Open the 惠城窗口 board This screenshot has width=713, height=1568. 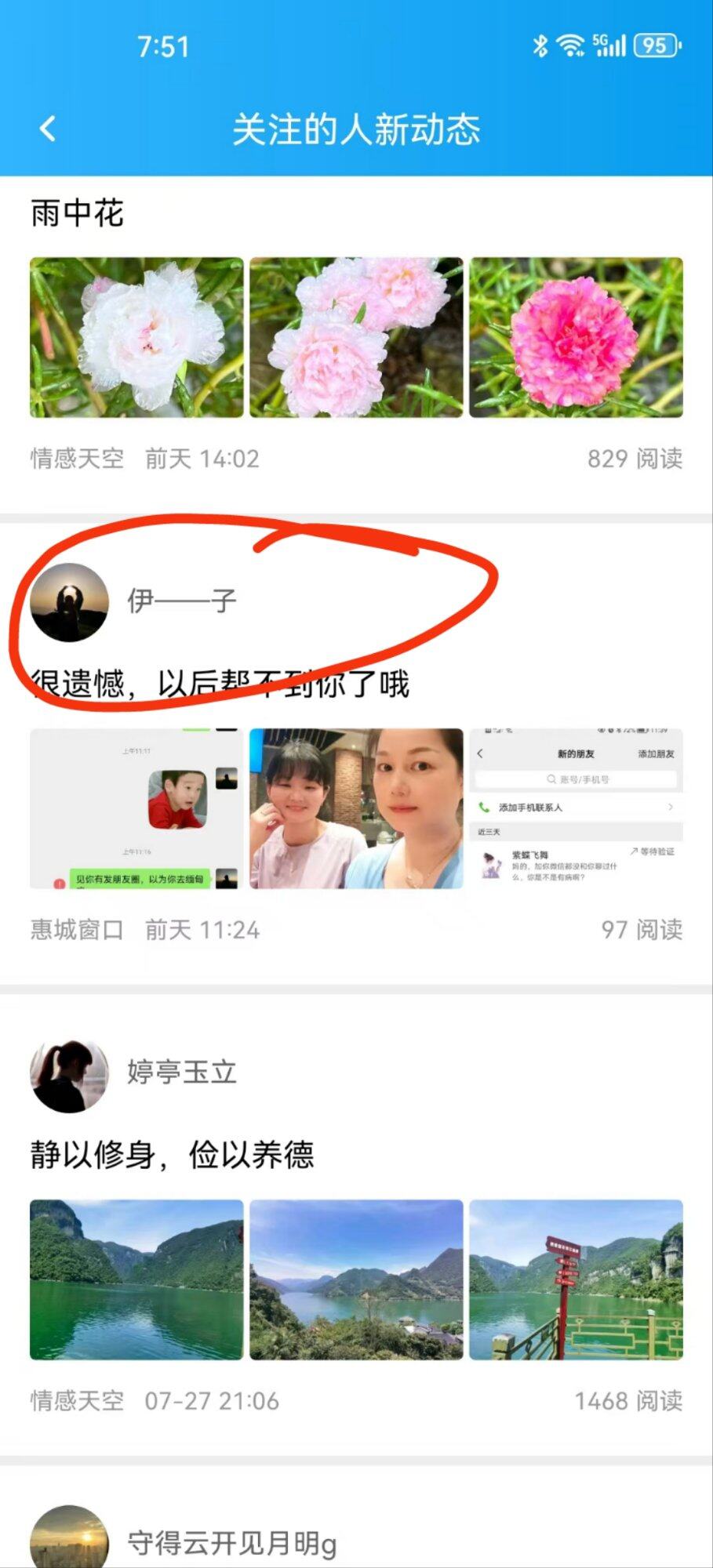pyautogui.click(x=77, y=930)
